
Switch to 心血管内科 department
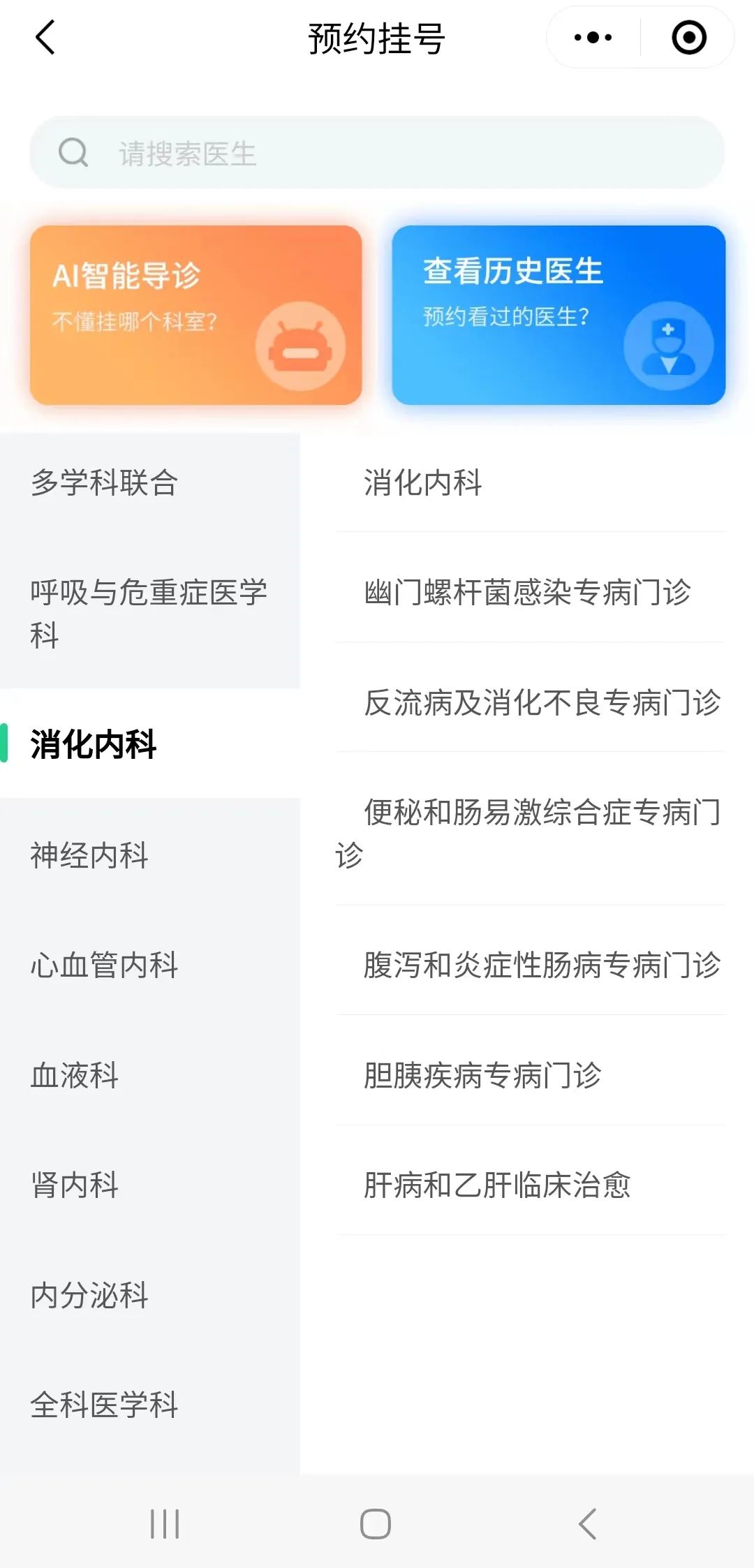pyautogui.click(x=105, y=965)
